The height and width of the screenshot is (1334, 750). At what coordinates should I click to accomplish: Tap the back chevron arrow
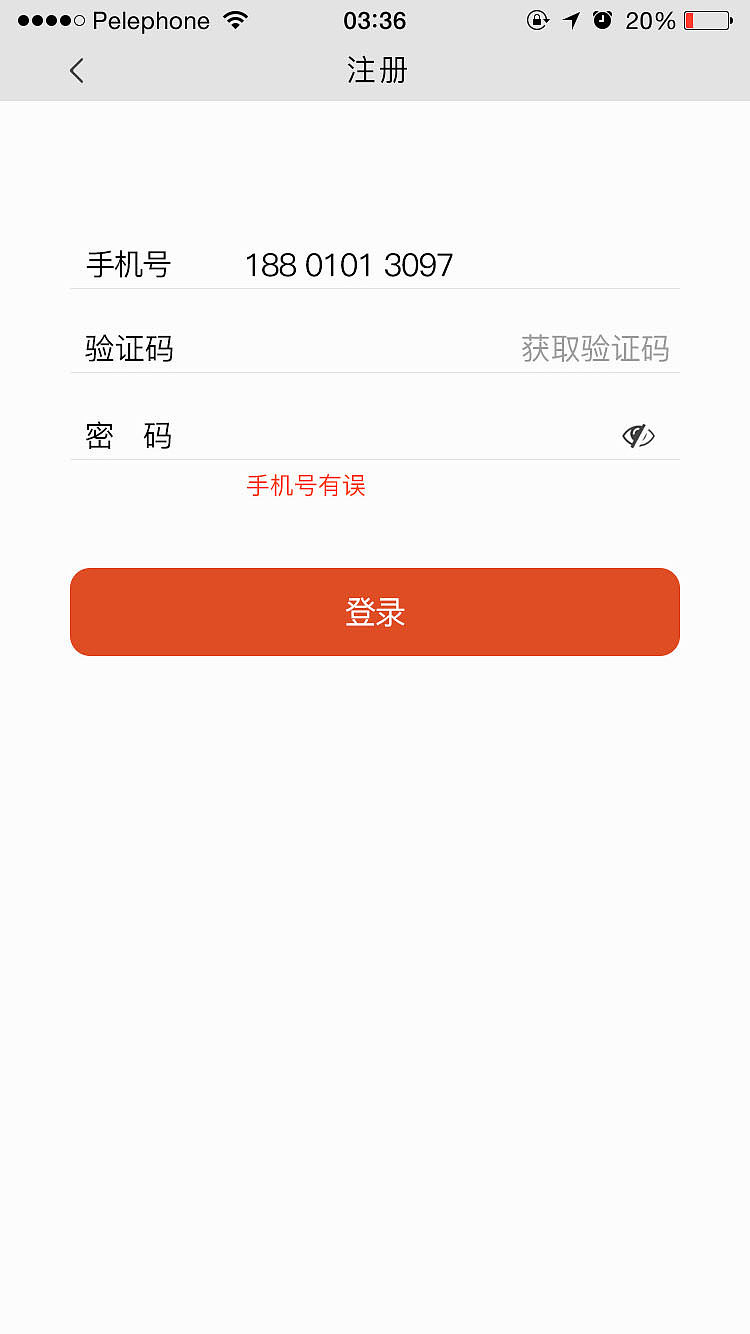[76, 70]
